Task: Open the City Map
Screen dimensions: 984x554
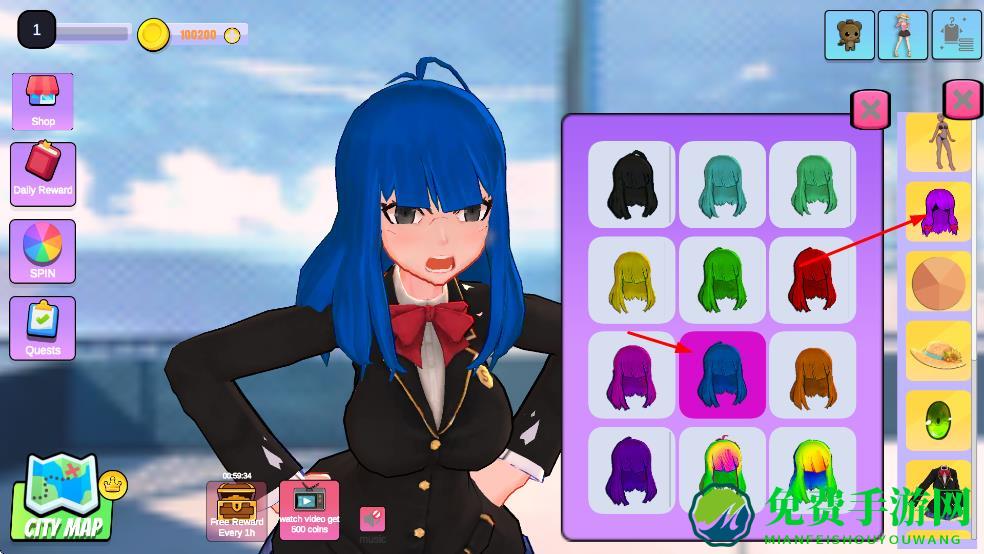Action: [x=62, y=497]
